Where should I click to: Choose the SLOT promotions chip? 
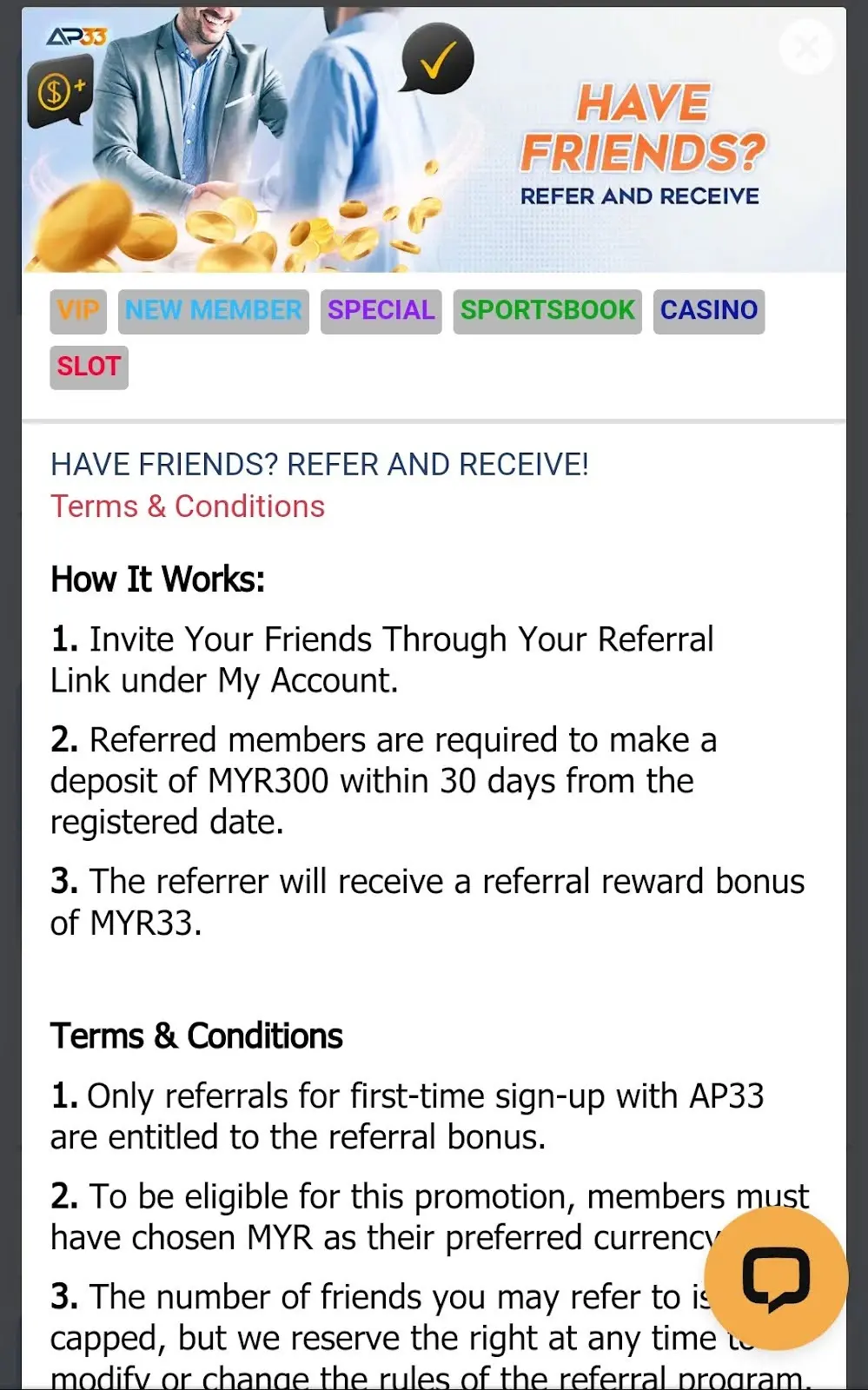pyautogui.click(x=89, y=367)
